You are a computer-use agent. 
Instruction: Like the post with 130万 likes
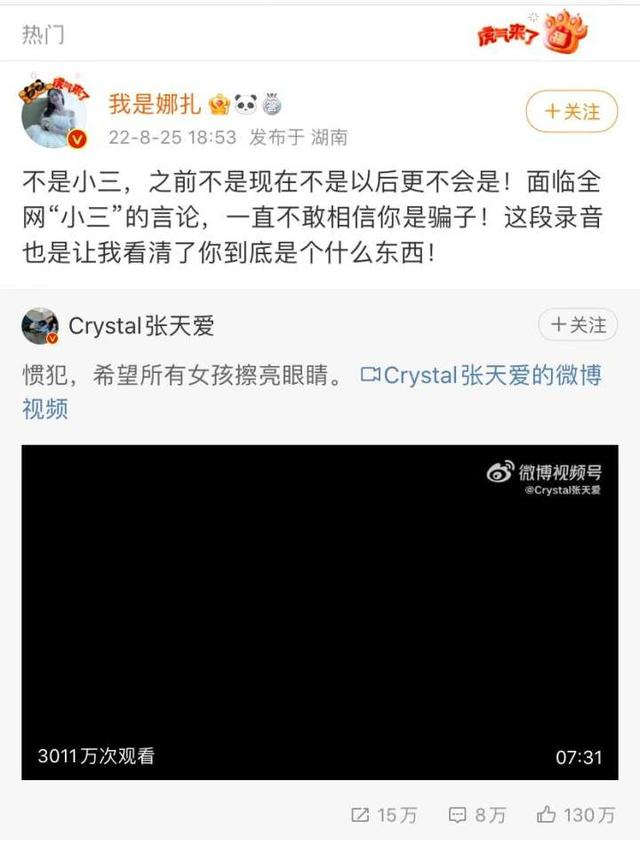click(575, 815)
